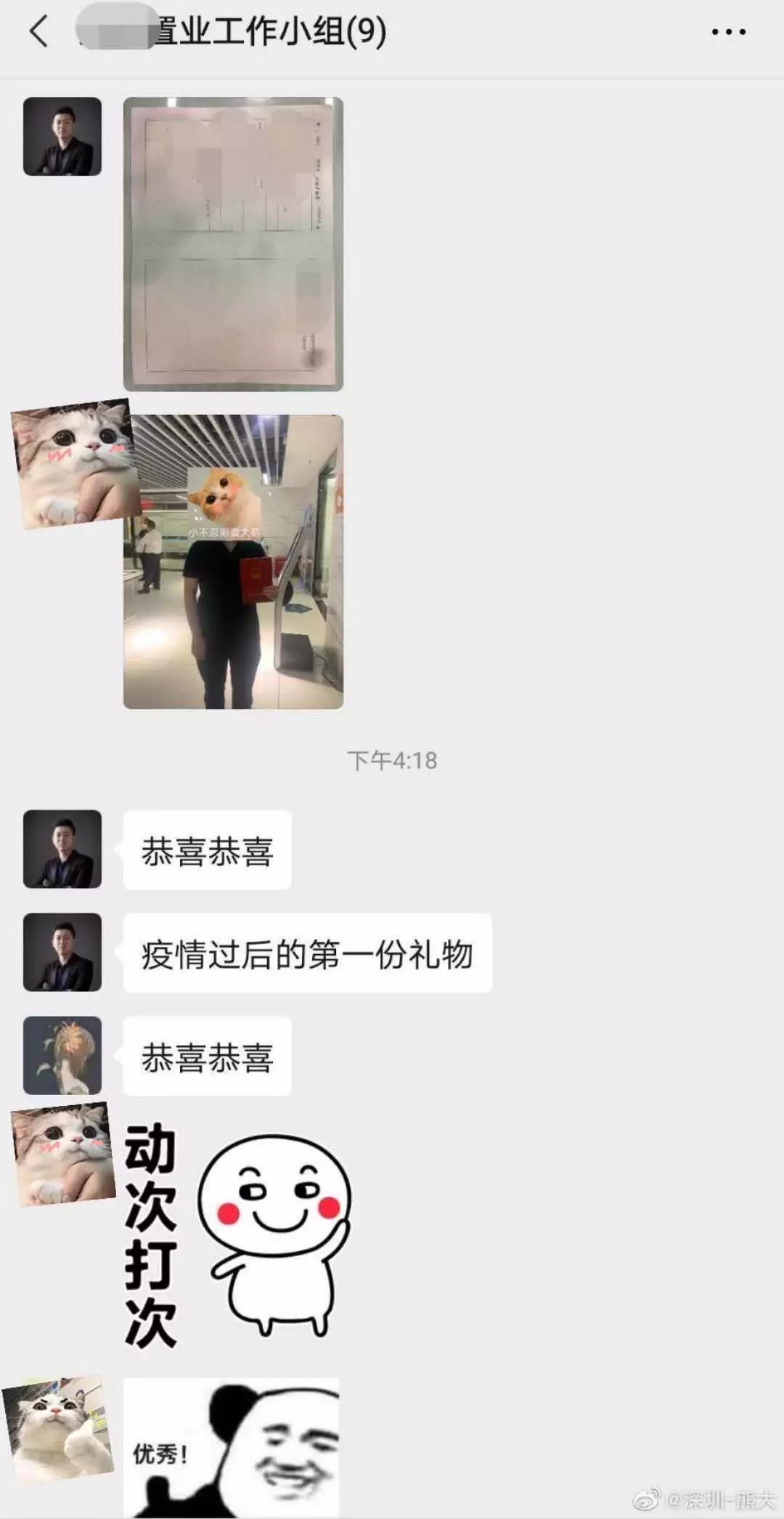
Task: Go back from the group chat
Action: (38, 32)
